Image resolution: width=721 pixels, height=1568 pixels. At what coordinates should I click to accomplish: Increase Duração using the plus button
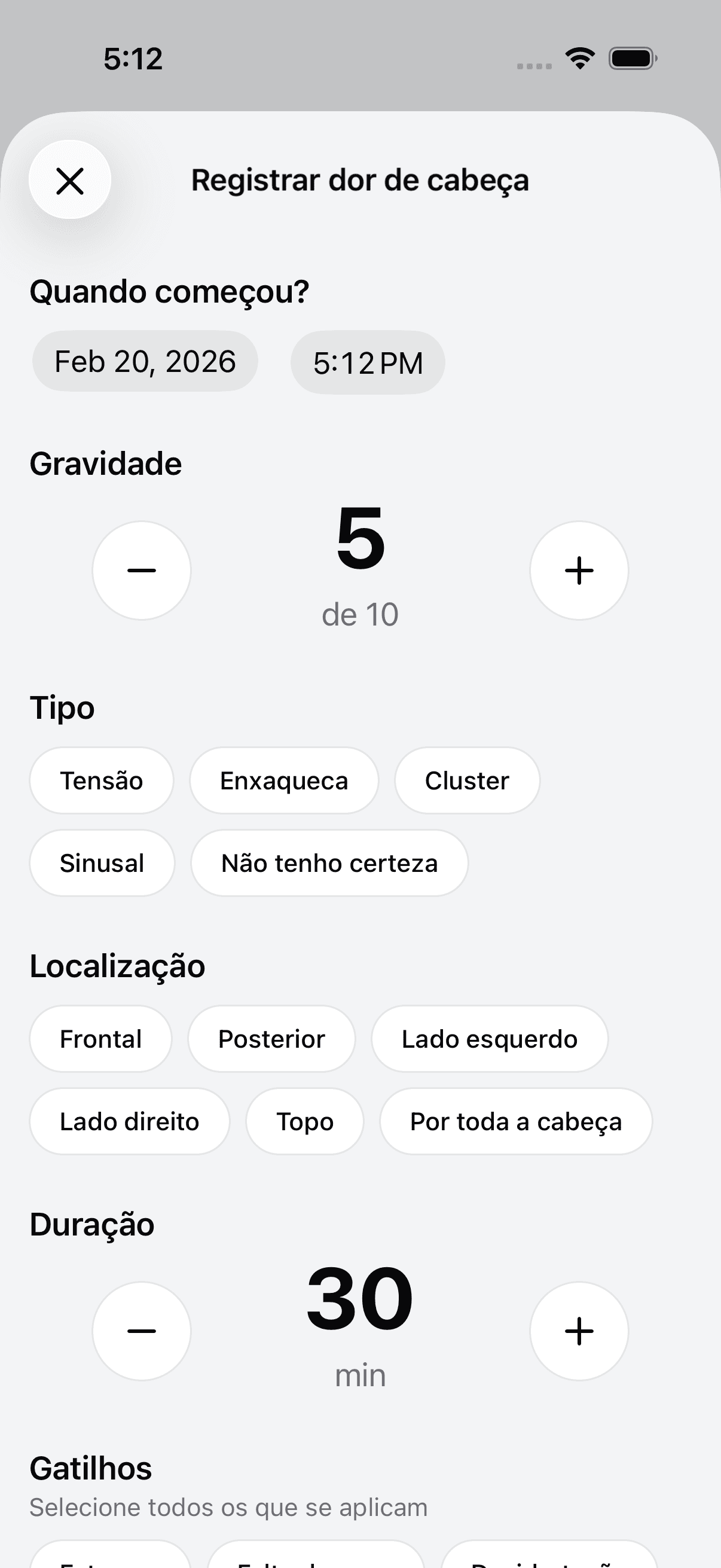(x=579, y=1331)
